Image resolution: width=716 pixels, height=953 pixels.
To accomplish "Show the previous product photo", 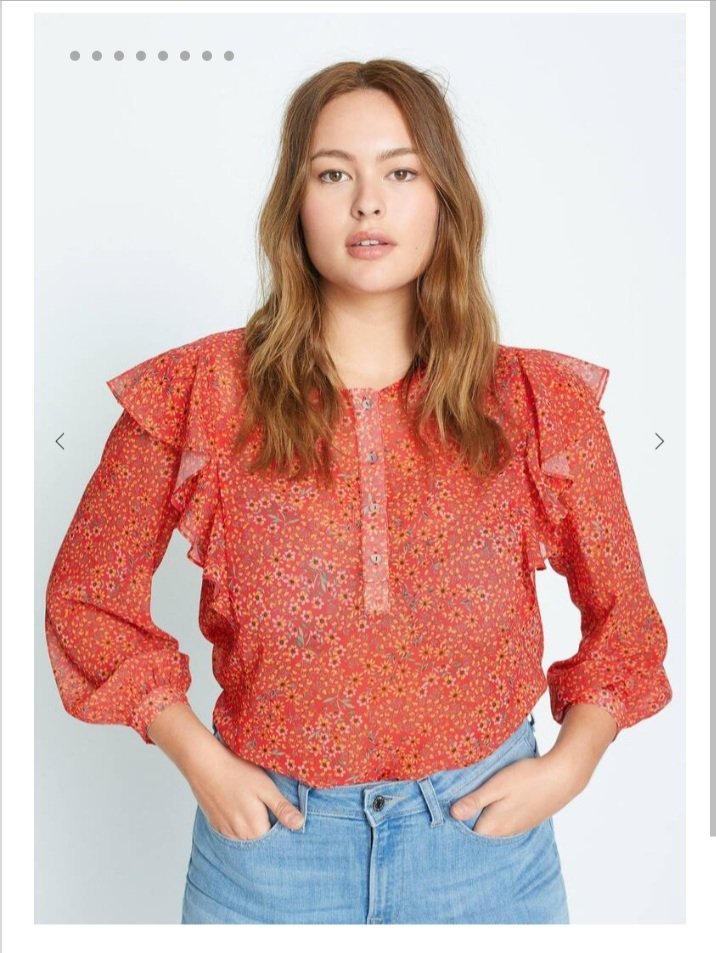I will (x=60, y=441).
